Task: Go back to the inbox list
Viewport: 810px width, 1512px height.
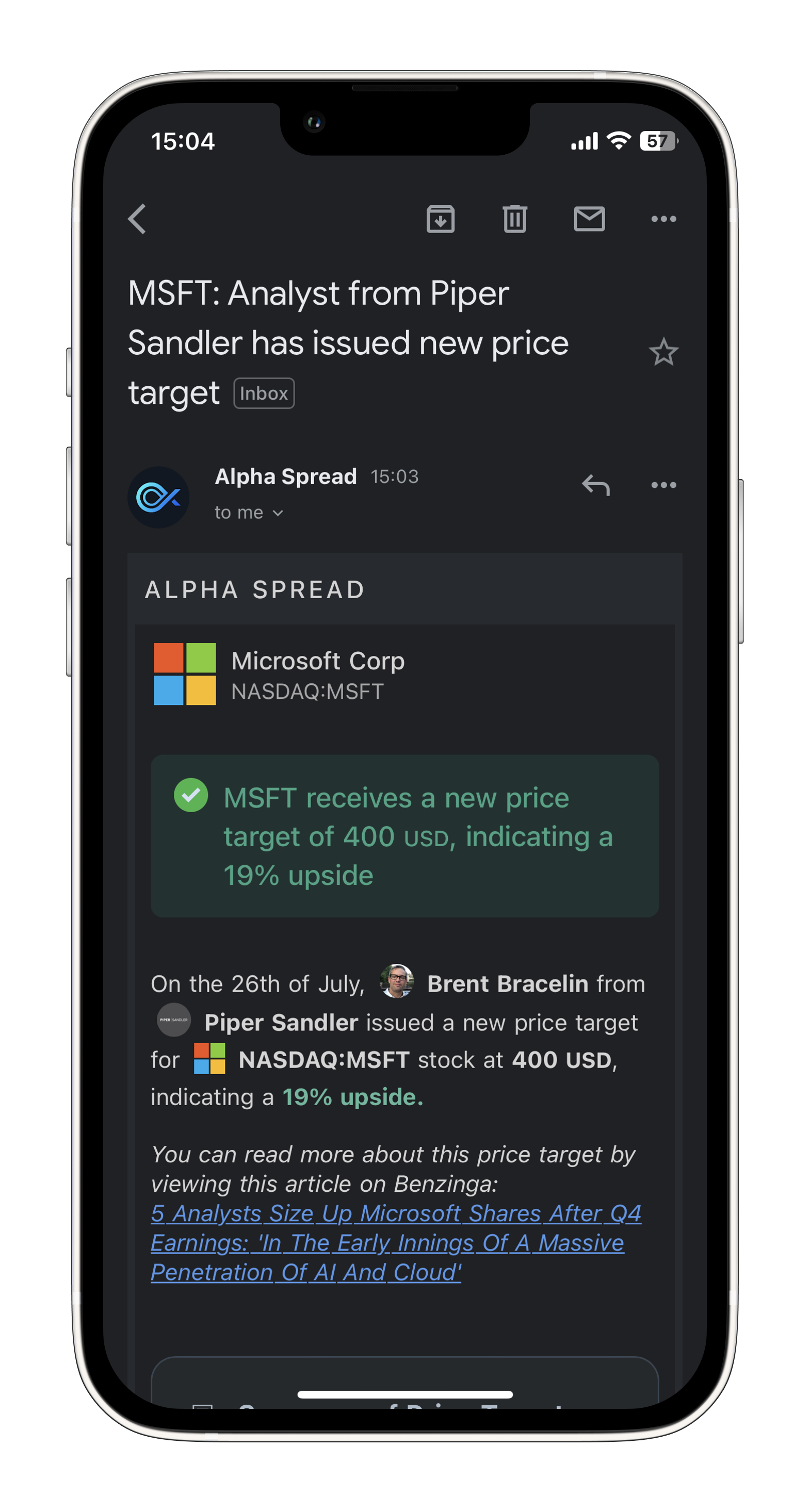Action: click(137, 219)
